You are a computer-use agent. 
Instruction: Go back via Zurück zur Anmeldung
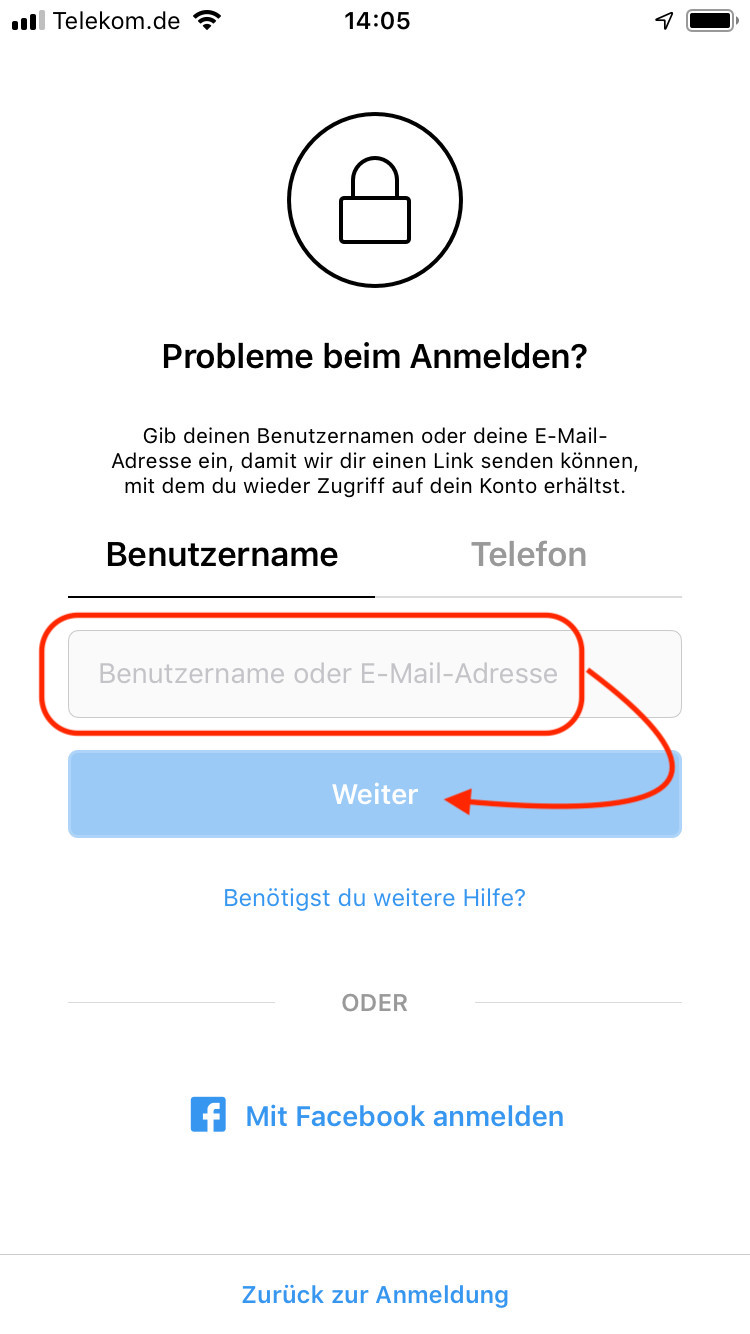coord(375,1294)
